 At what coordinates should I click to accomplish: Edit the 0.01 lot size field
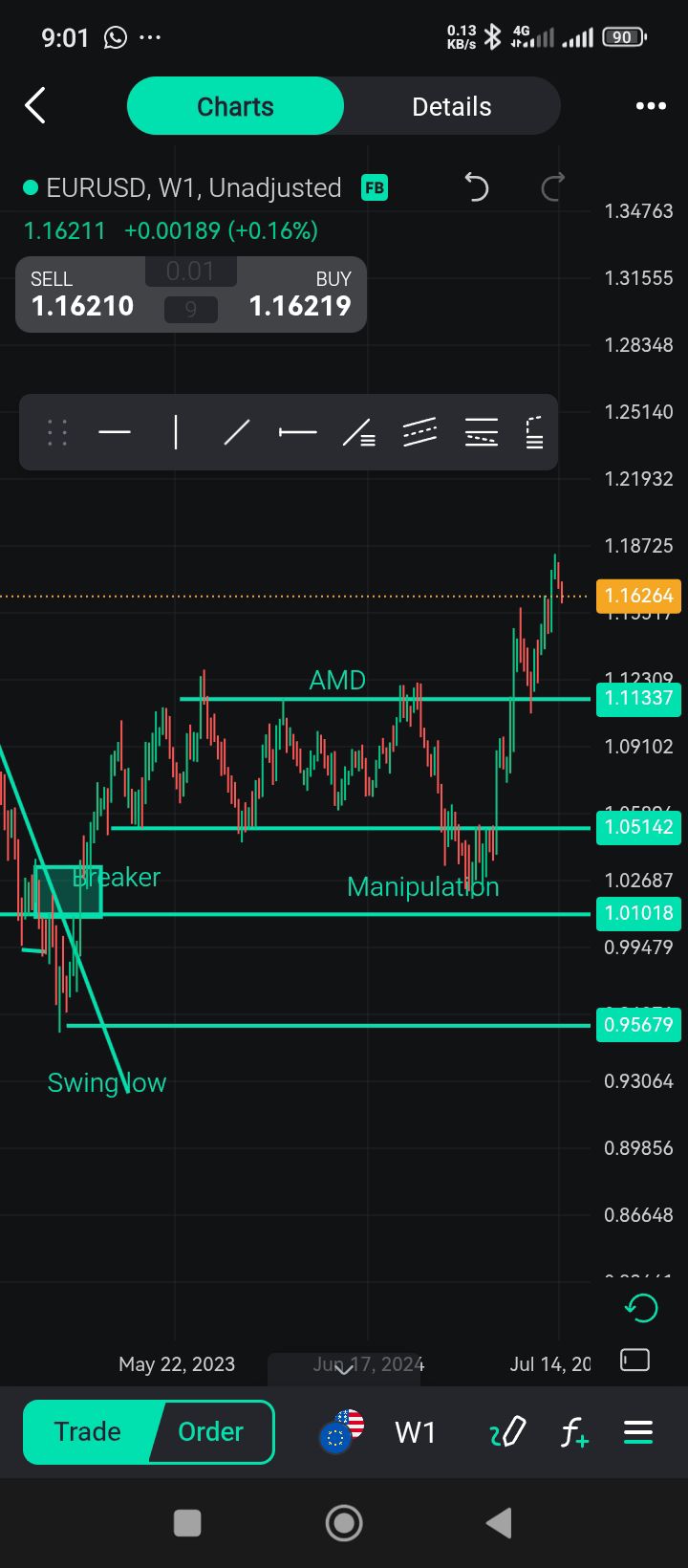point(190,272)
